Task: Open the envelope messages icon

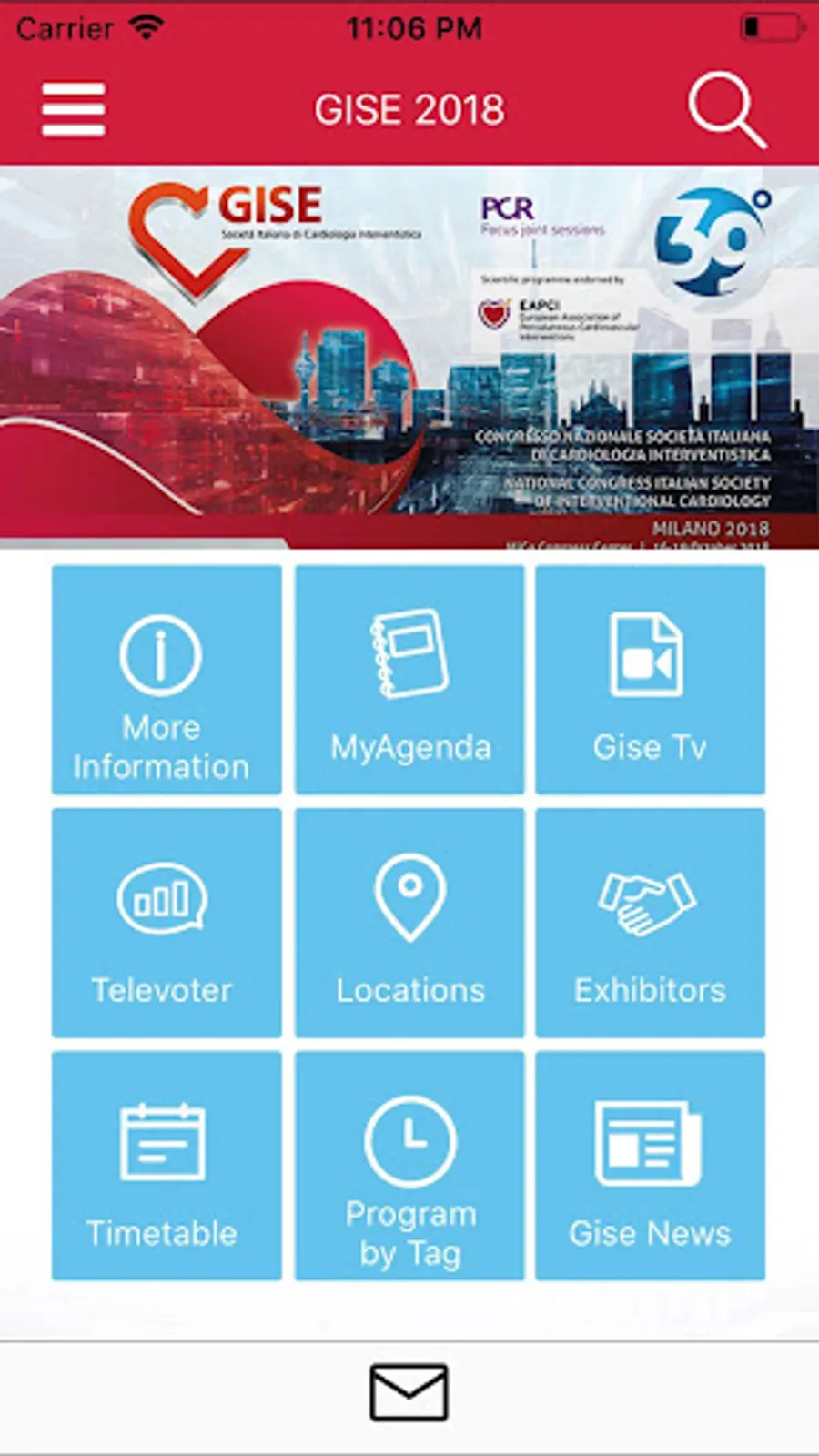Action: [x=409, y=1391]
